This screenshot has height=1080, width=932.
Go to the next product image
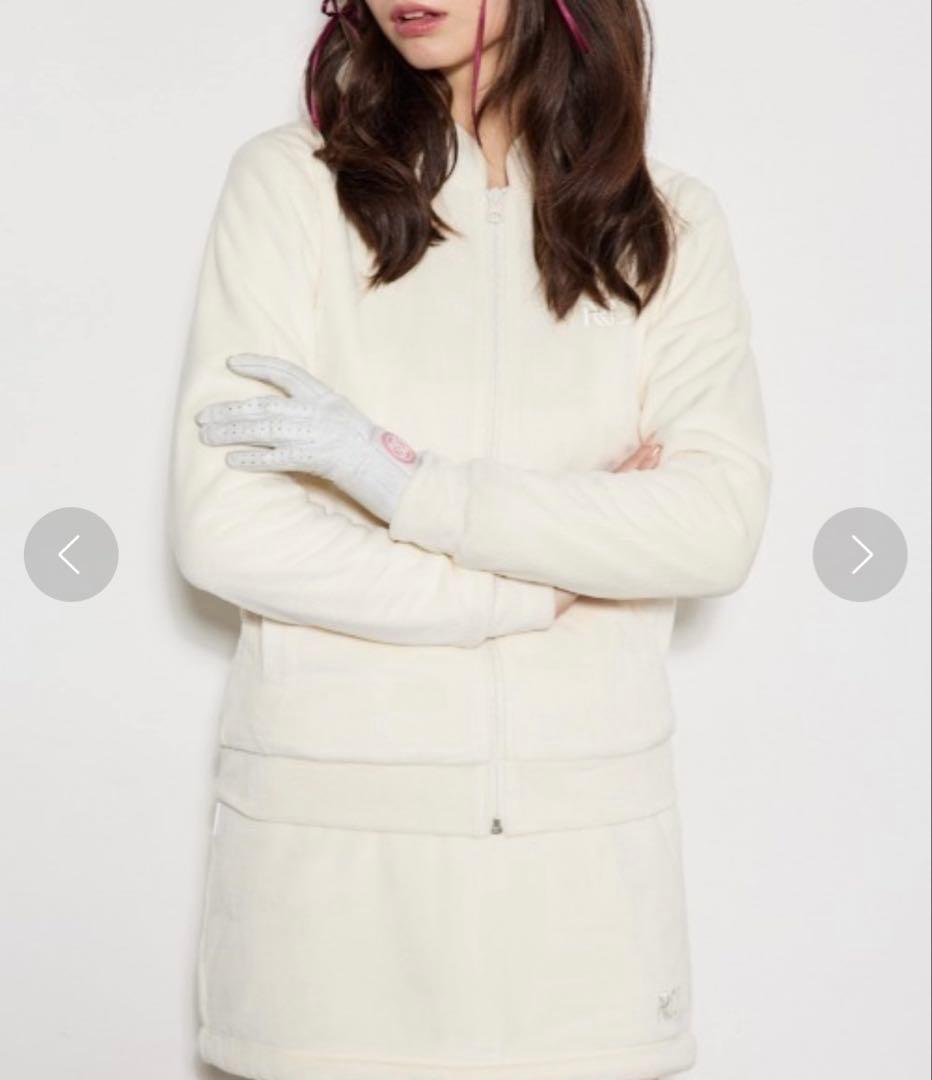pyautogui.click(x=860, y=554)
